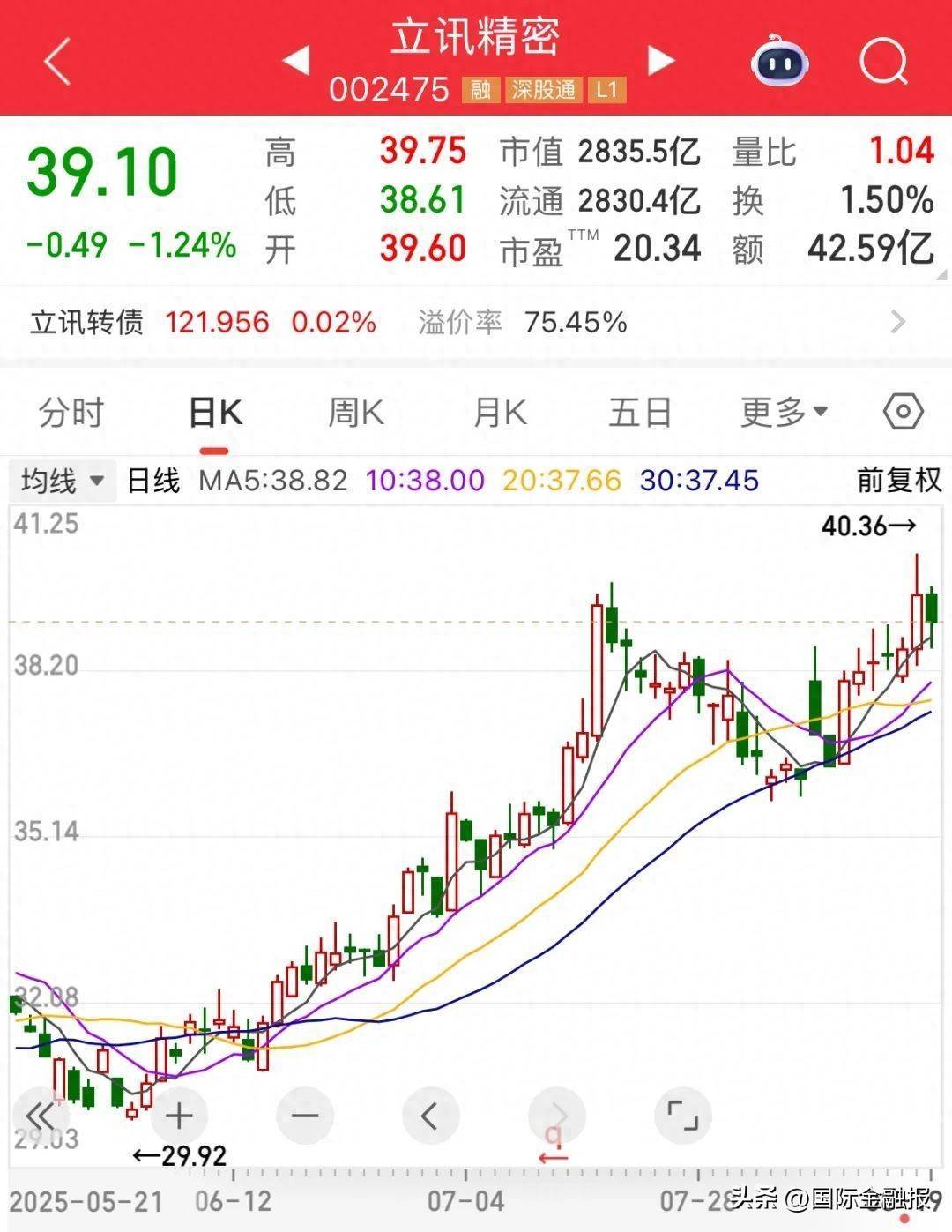This screenshot has height=1232, width=952.
Task: Open the robot assistant icon
Action: click(779, 61)
